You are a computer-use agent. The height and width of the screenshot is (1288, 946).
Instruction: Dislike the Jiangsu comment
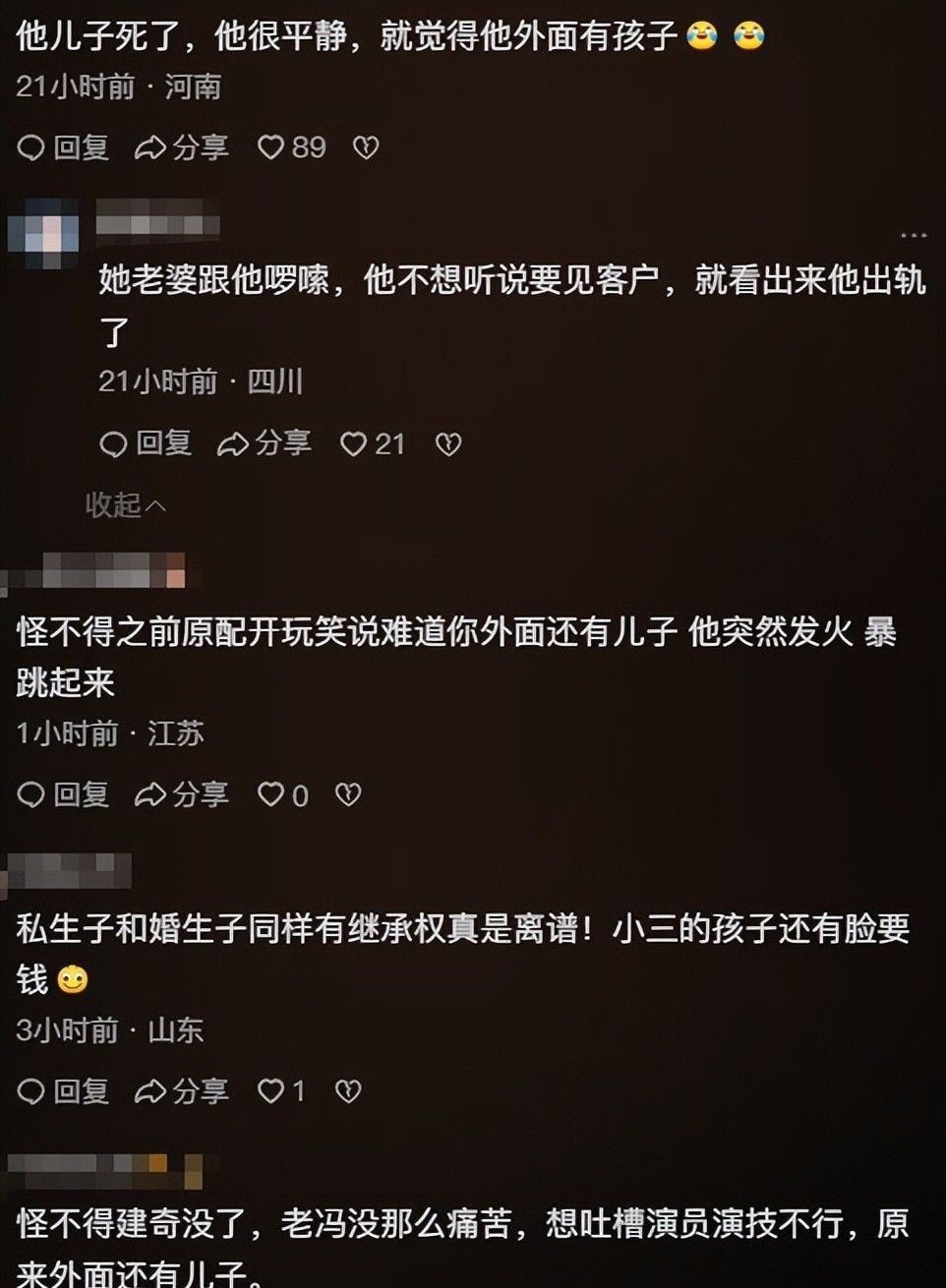tap(348, 794)
